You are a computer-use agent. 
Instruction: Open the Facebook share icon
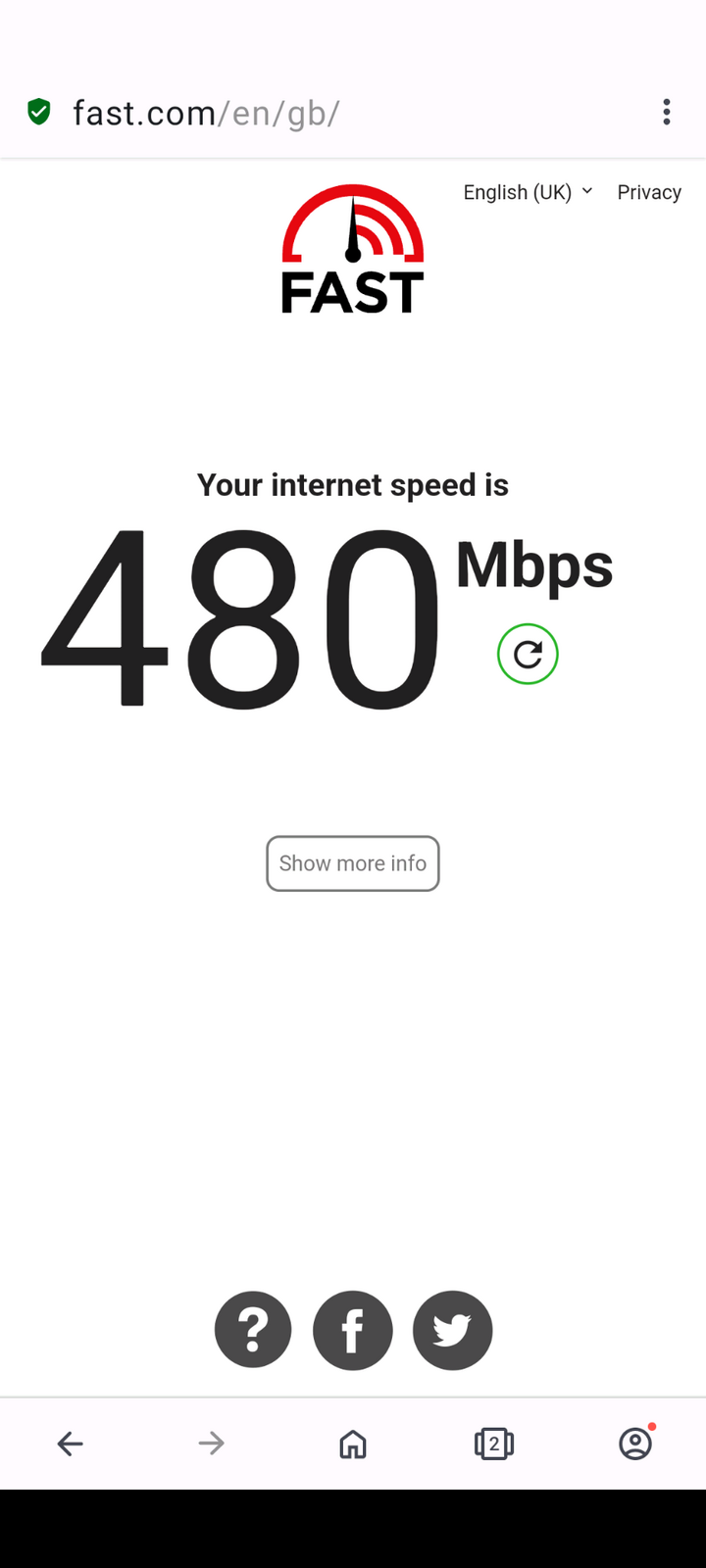click(353, 1330)
